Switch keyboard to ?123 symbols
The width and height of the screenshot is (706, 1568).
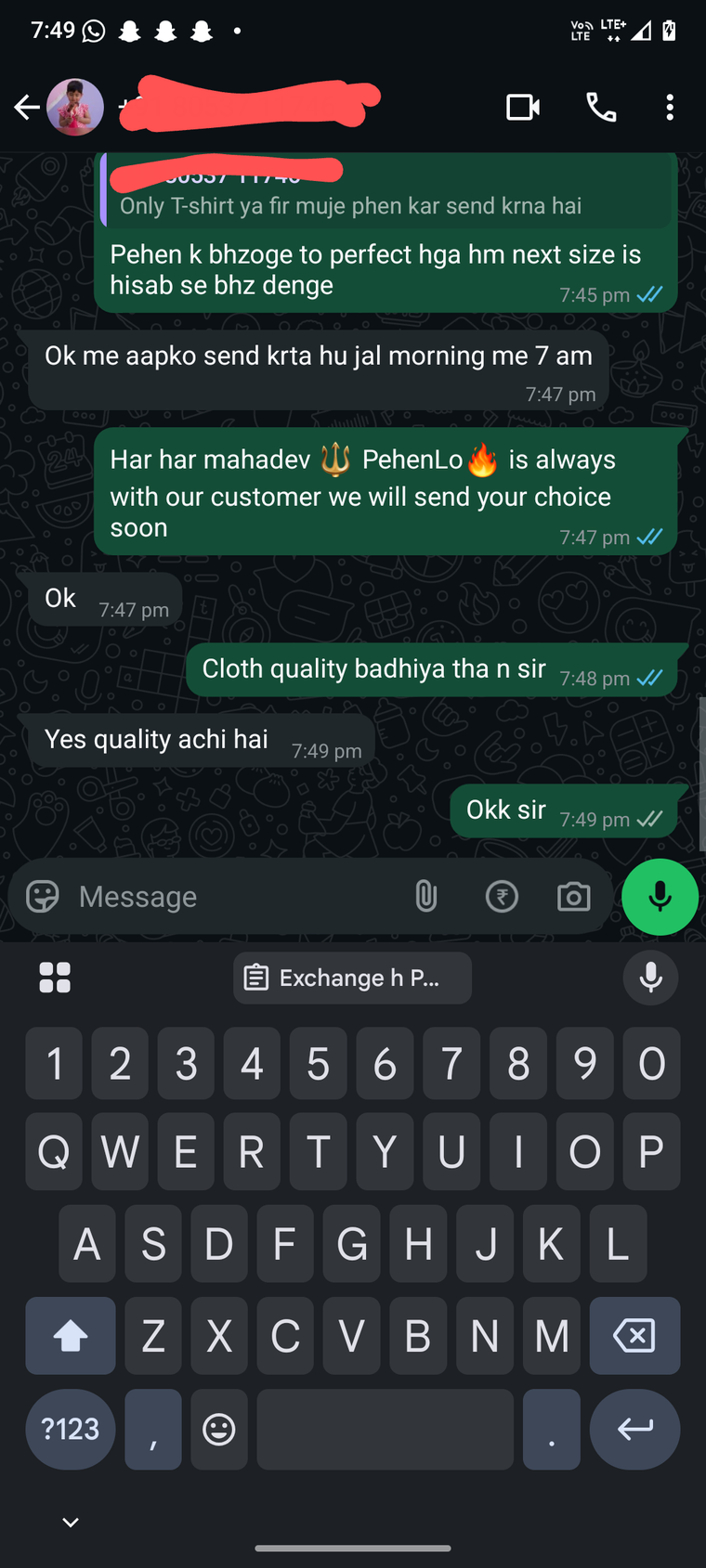click(71, 1429)
